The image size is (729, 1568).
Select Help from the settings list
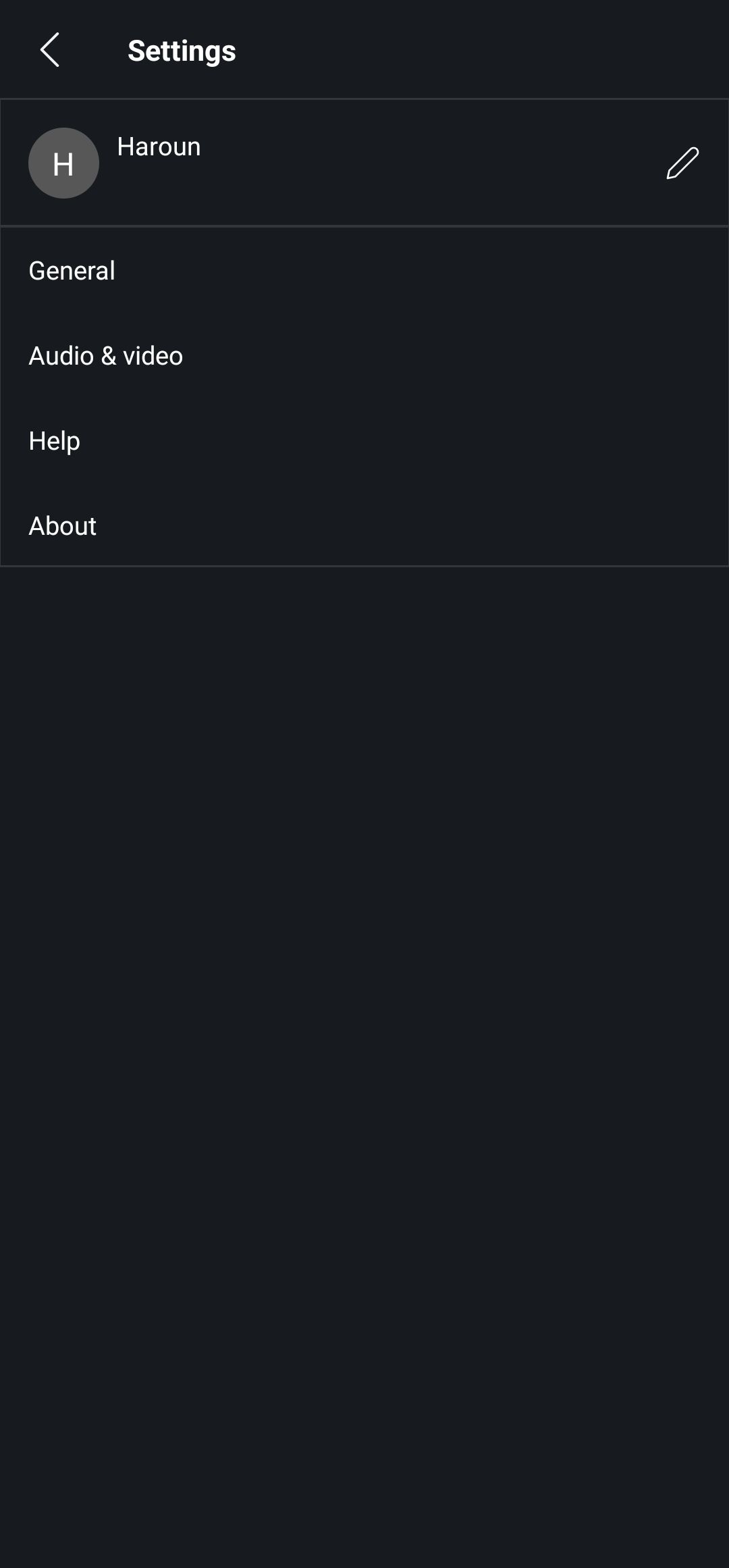[54, 440]
